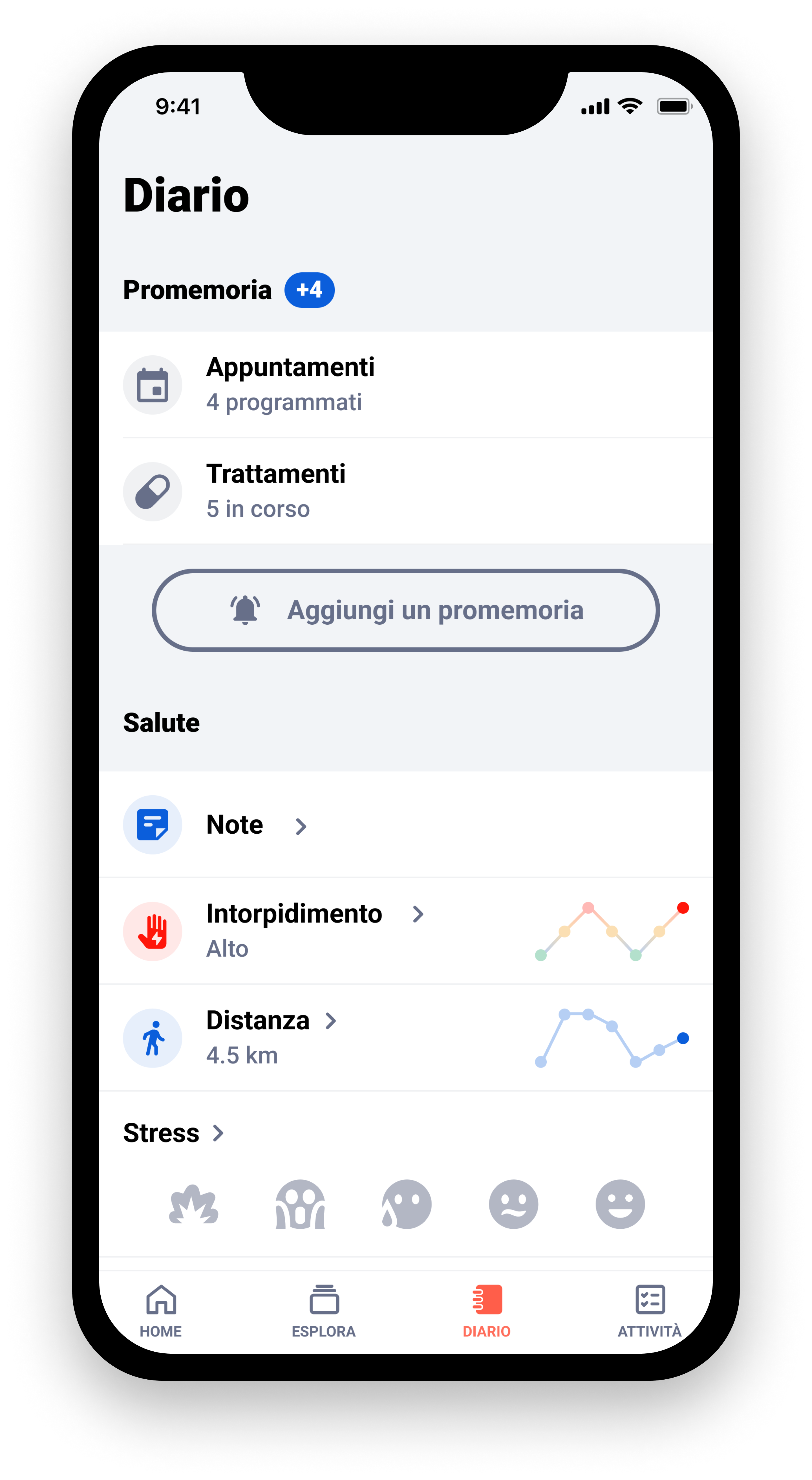Image resolution: width=812 pixels, height=1480 pixels.
Task: Open the Distanza tracker
Action: pos(405,1038)
